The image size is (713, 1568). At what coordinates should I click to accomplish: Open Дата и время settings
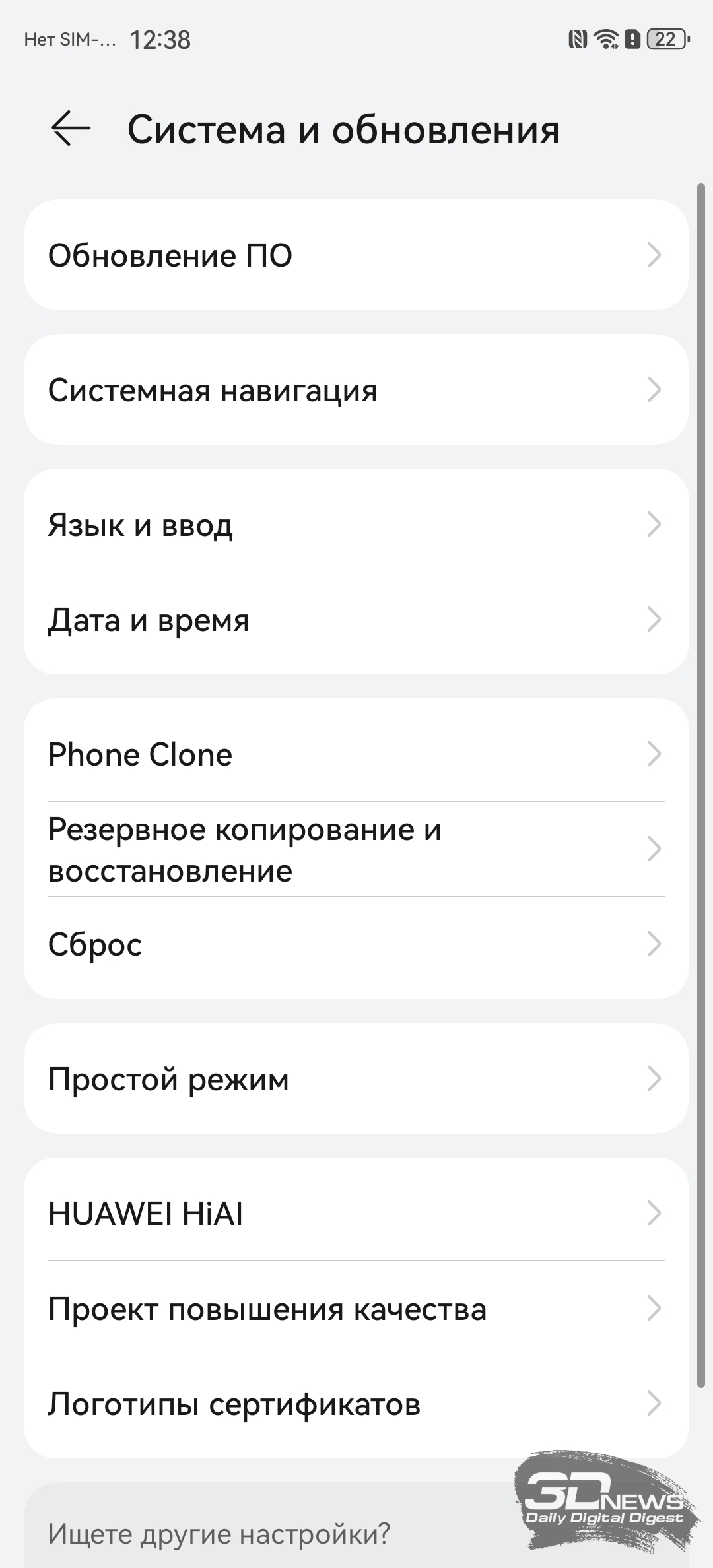[x=356, y=620]
